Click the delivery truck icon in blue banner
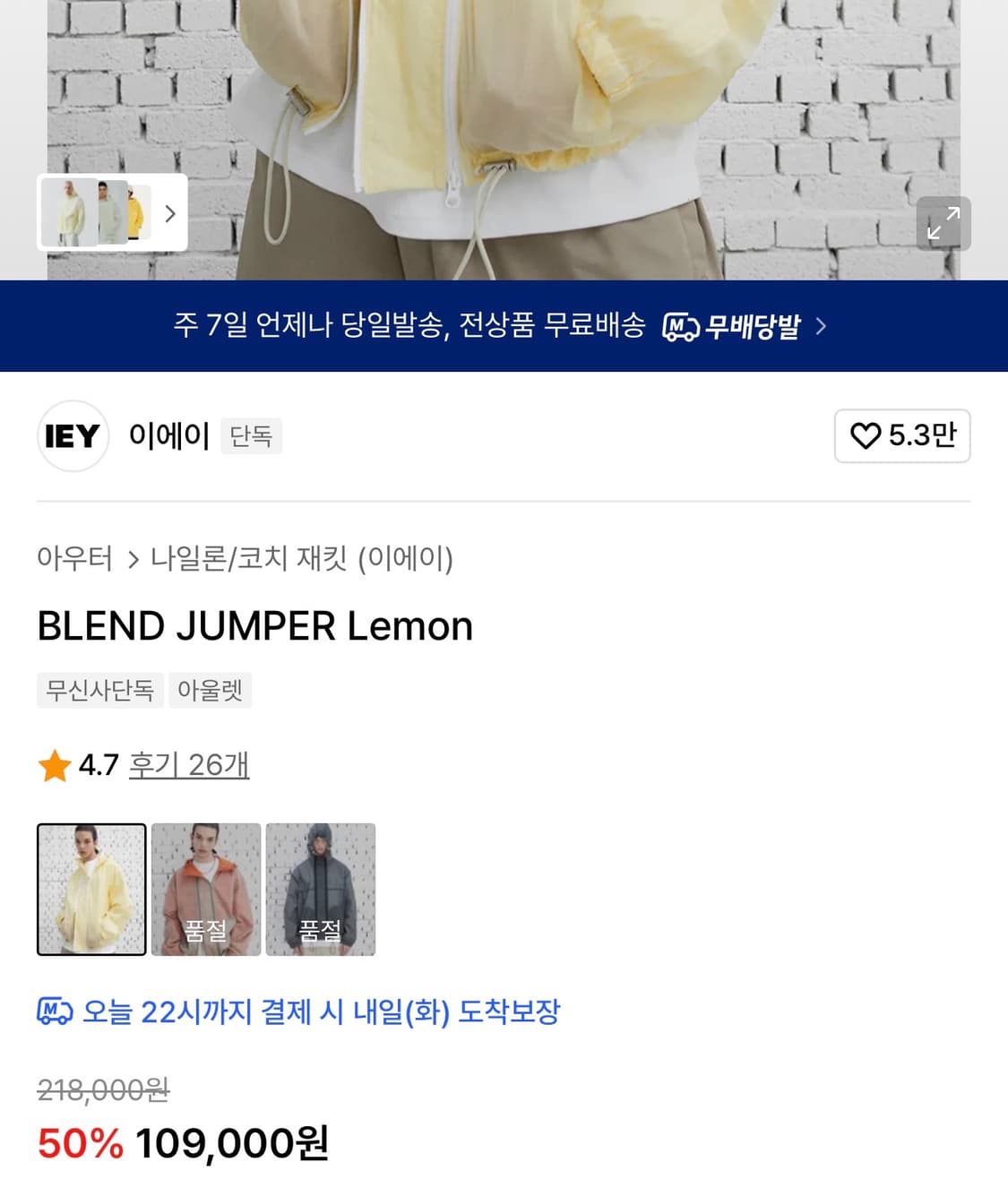 (681, 327)
